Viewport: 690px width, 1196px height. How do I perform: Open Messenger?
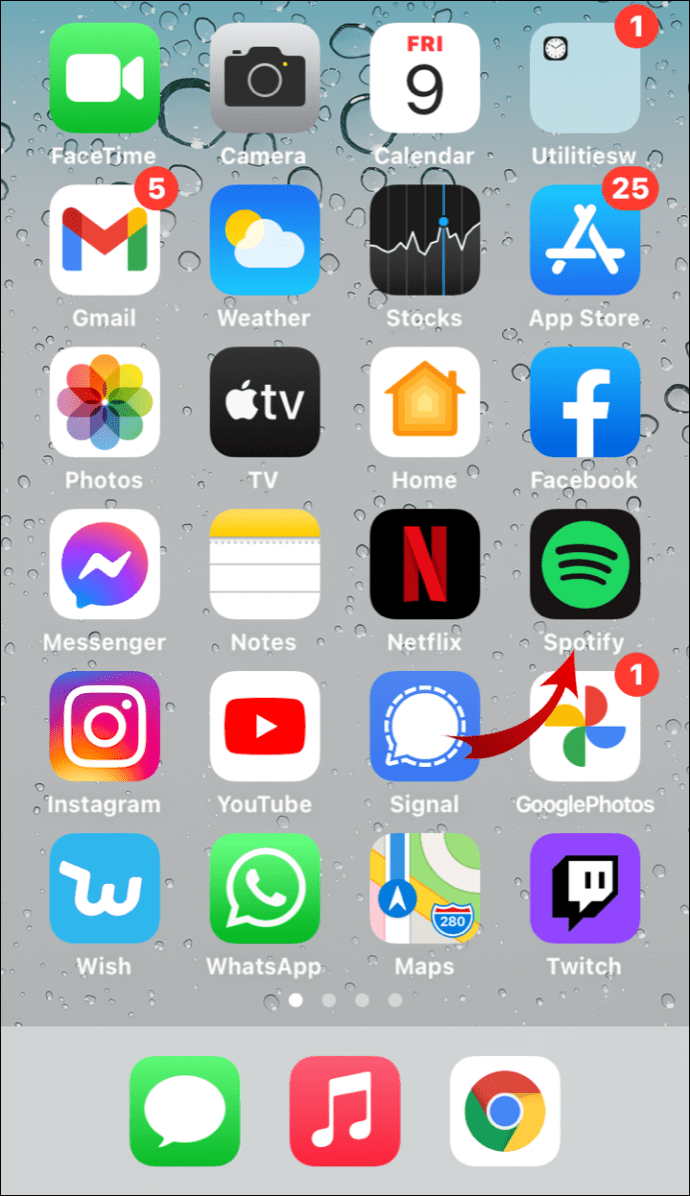104,564
